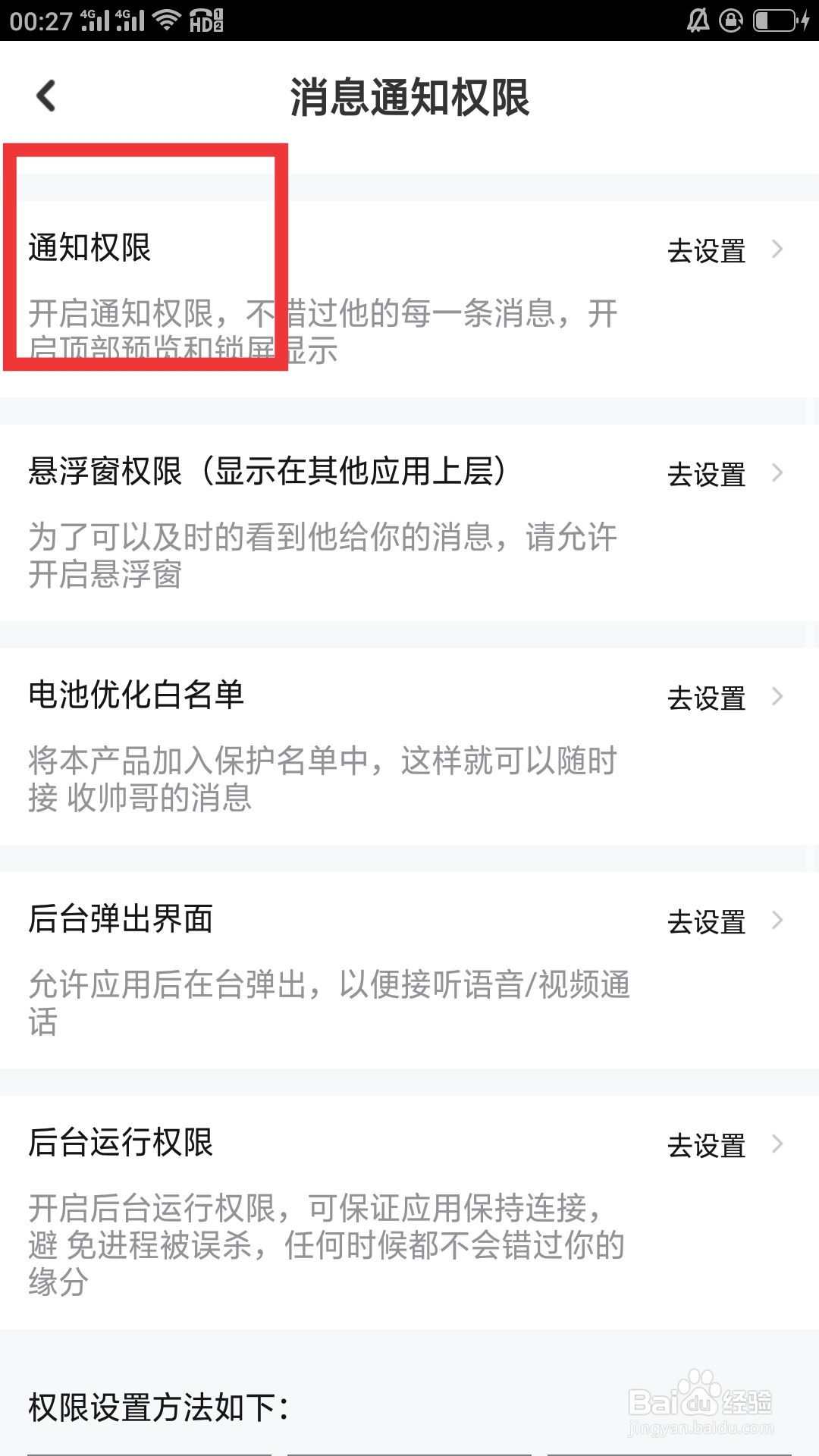
Task: Tap 去设置 next to 悬浮窗权限
Action: (705, 474)
